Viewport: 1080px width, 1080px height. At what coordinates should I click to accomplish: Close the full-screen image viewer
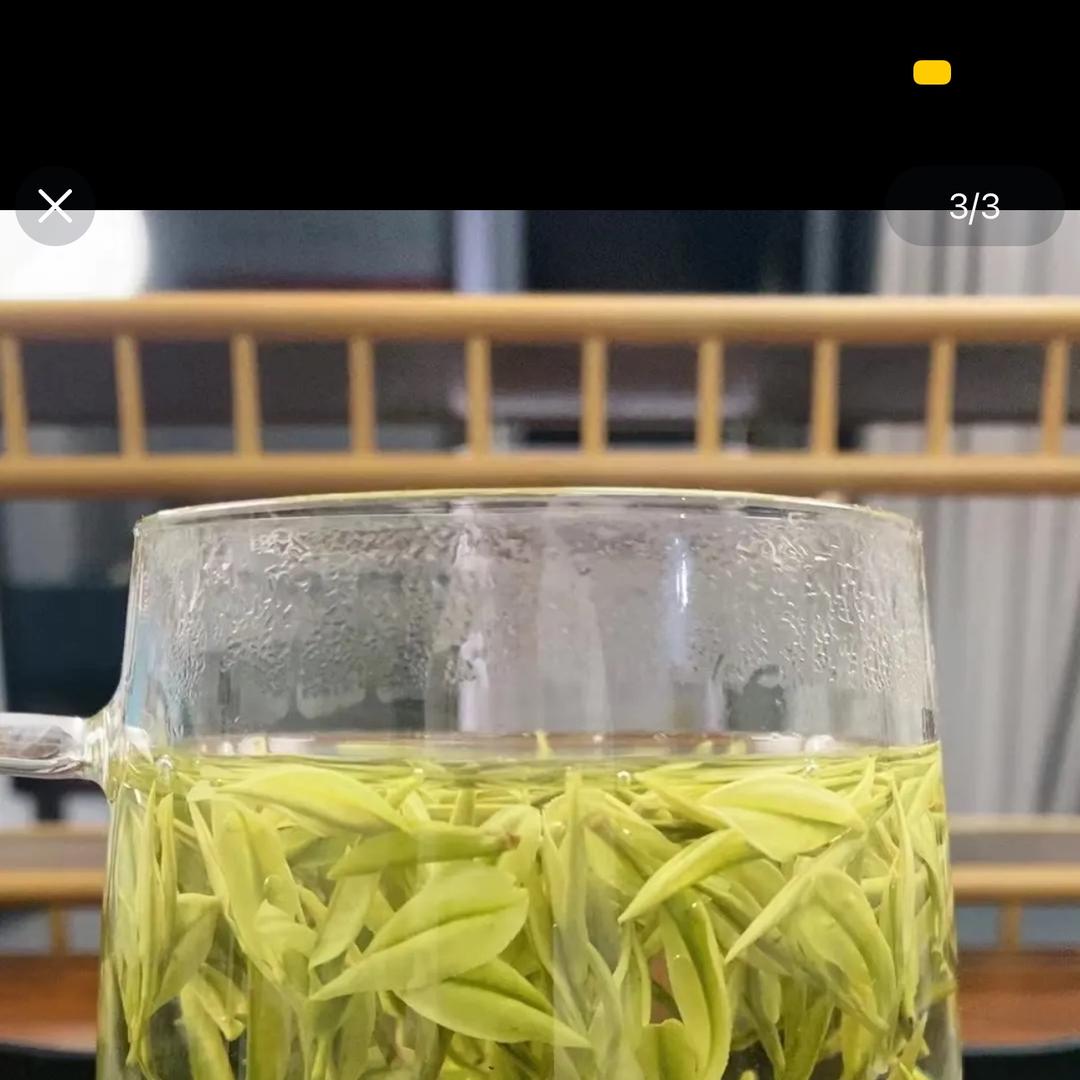coord(55,206)
